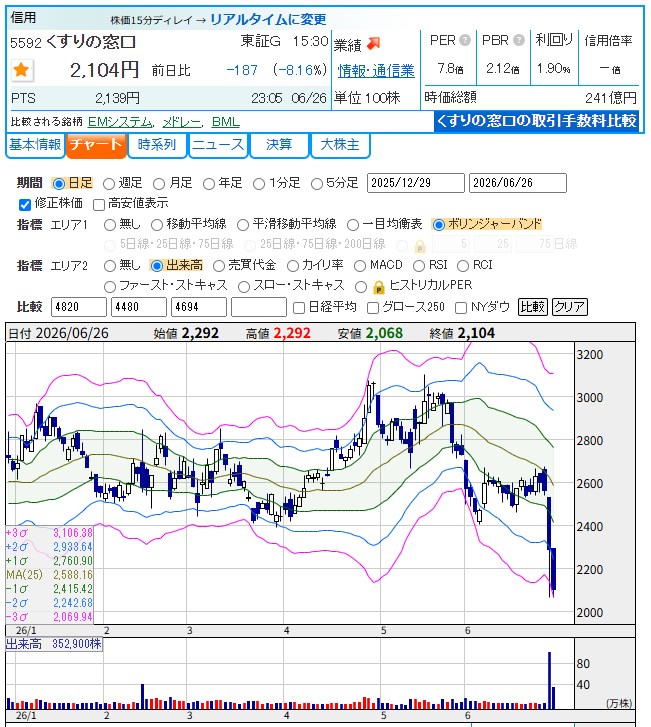Screen dimensions: 651x727
Task: Open the くすりの窓口の取引手数料比較 banner
Action: point(536,121)
